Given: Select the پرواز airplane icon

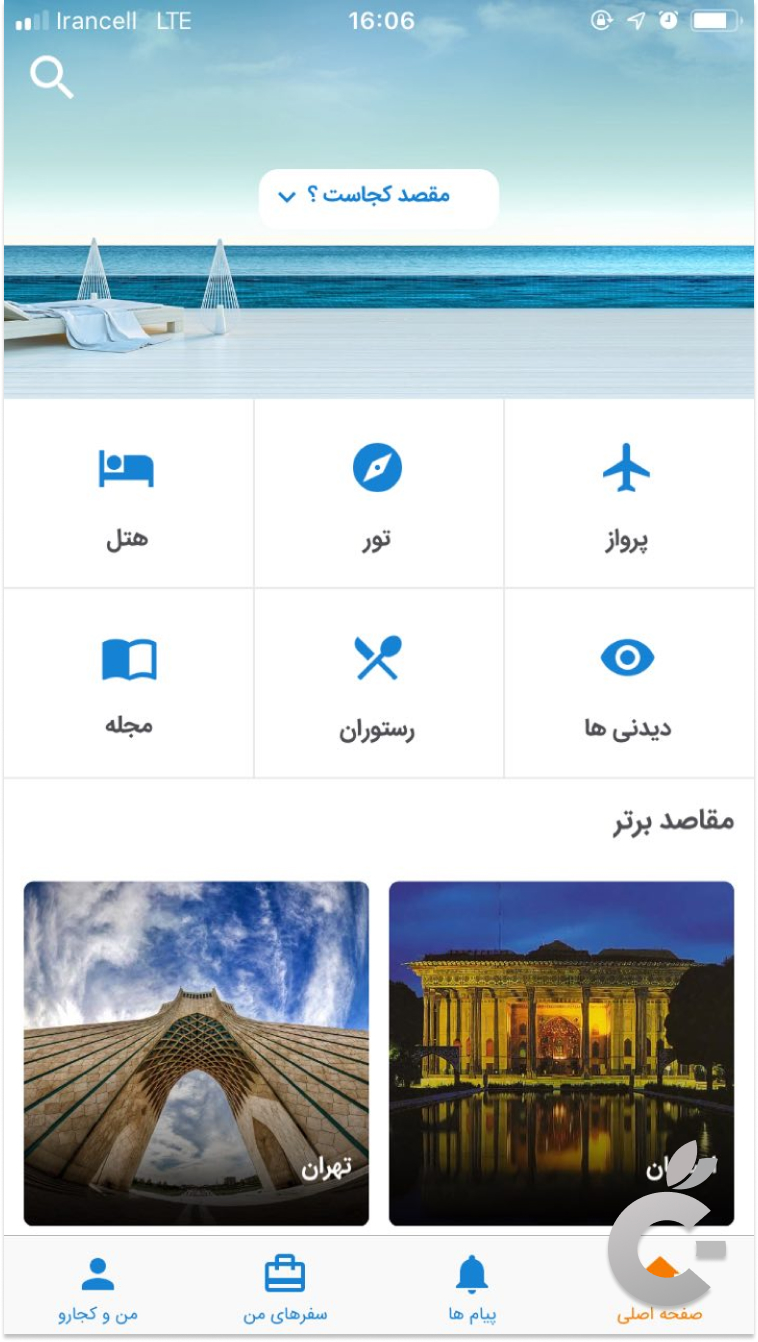Looking at the screenshot, I should click(x=630, y=466).
